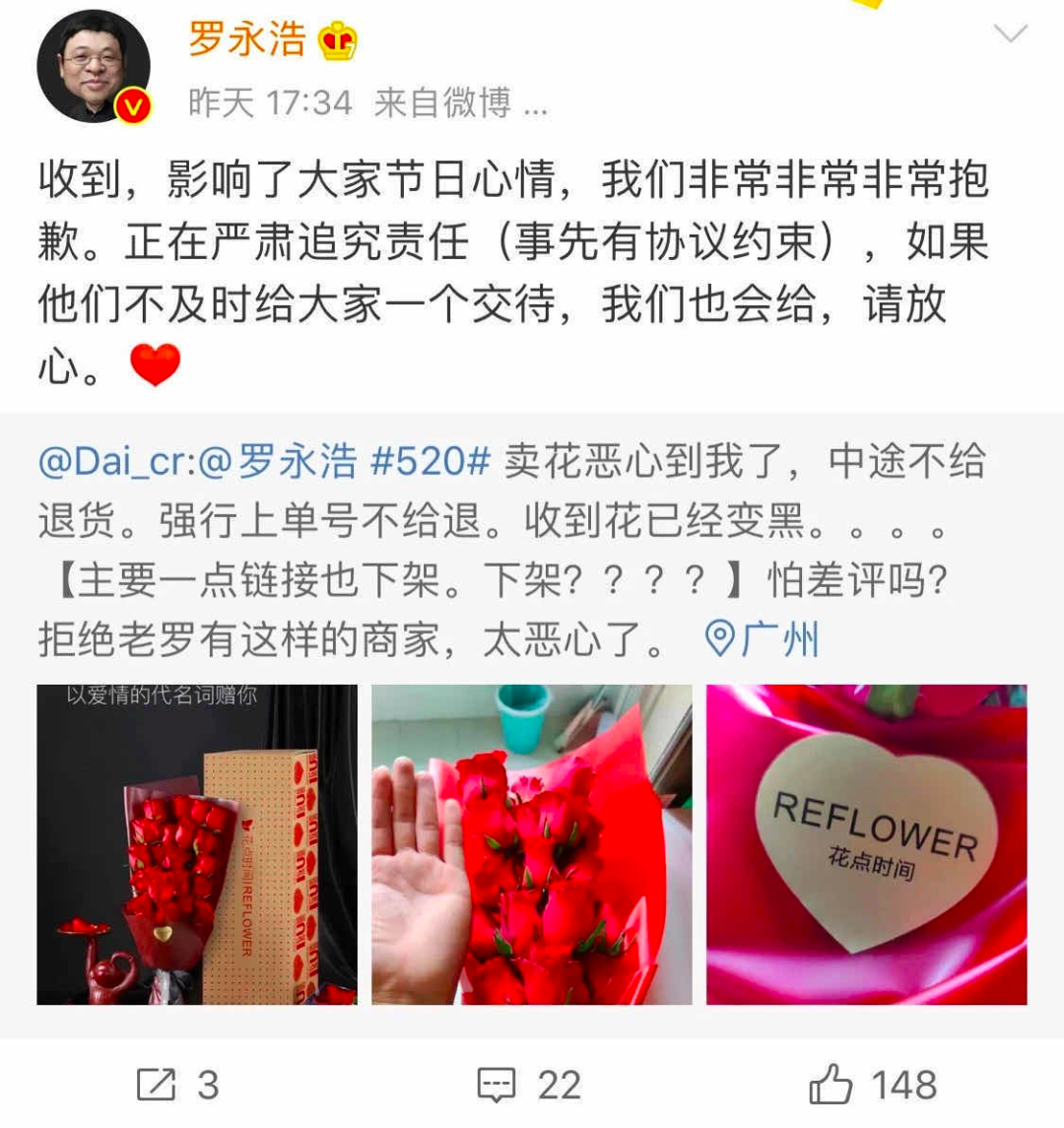
Task: View the REFLOWER heart tag photo
Action: click(866, 844)
